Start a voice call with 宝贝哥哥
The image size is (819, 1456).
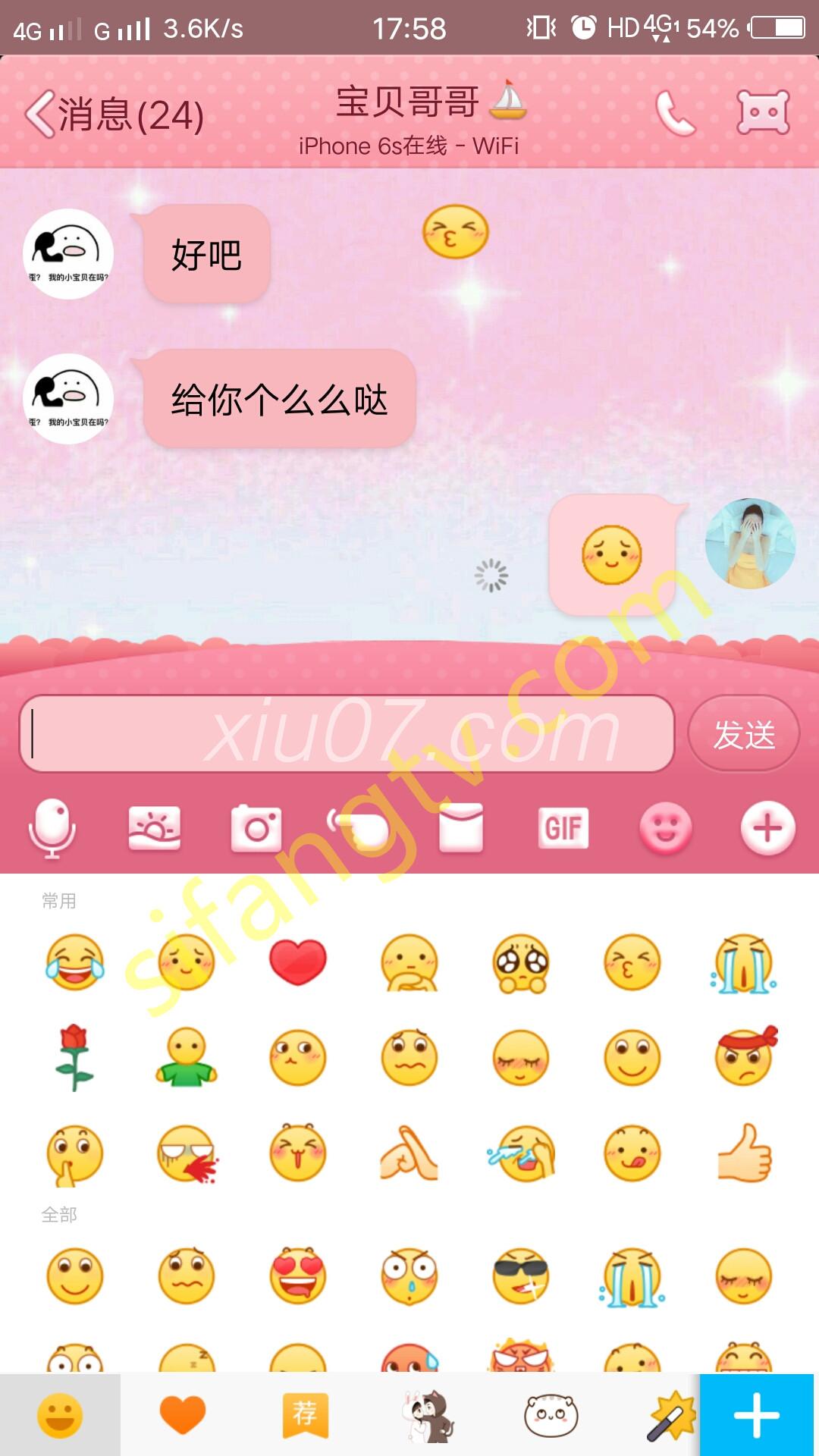(674, 114)
